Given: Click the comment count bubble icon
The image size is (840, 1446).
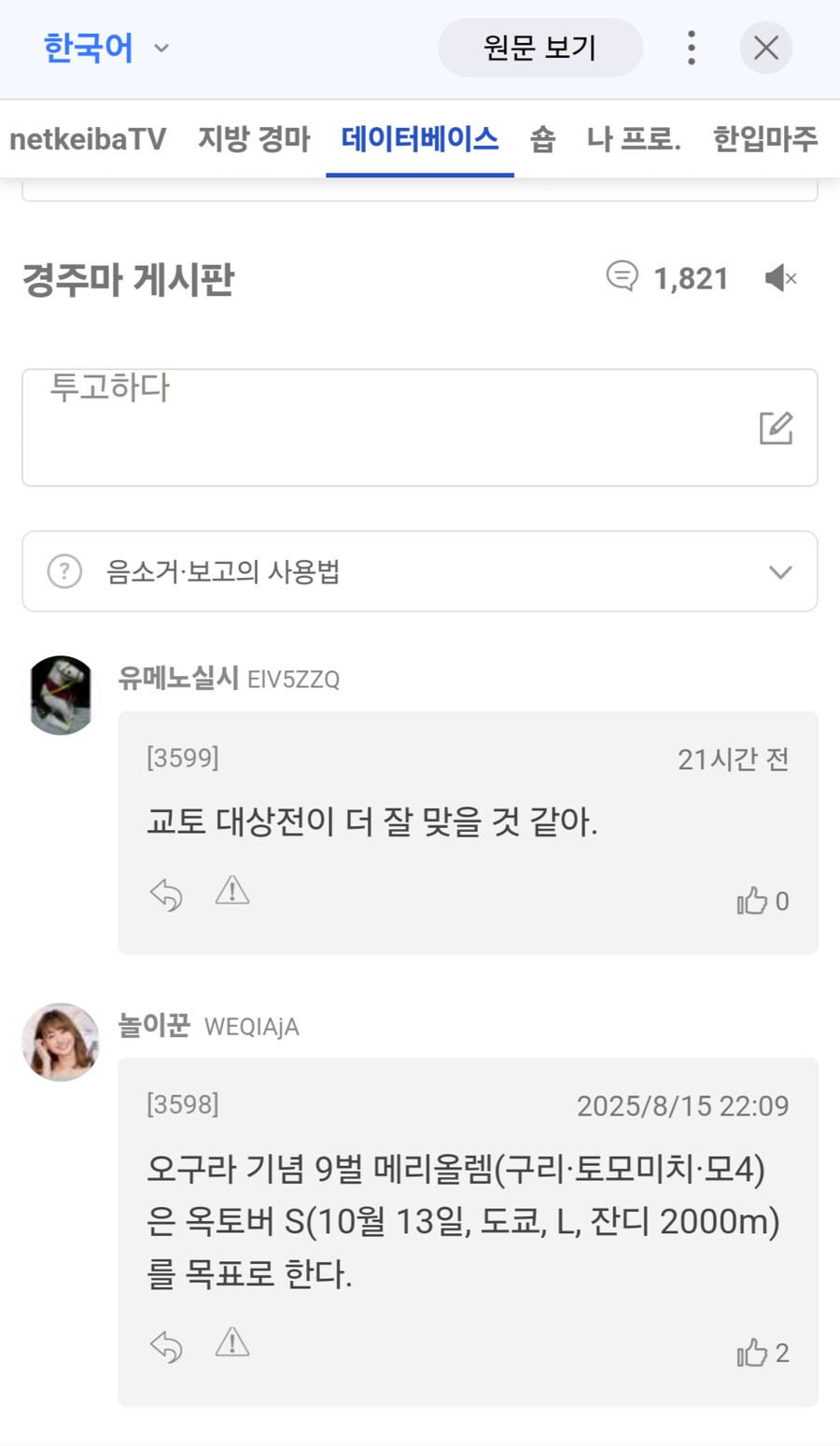Looking at the screenshot, I should click(621, 277).
